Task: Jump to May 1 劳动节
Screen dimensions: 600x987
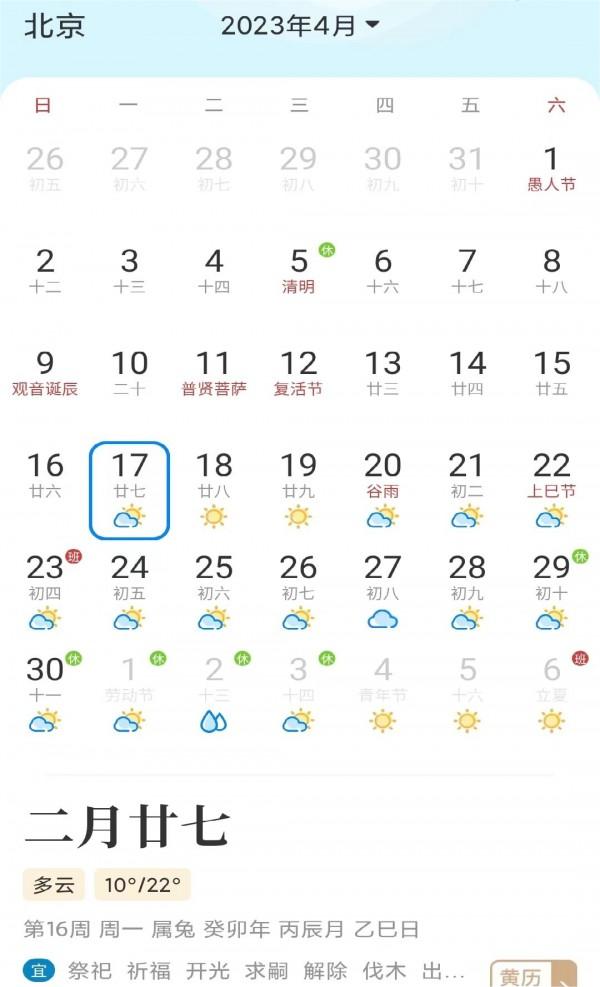Action: coord(129,694)
